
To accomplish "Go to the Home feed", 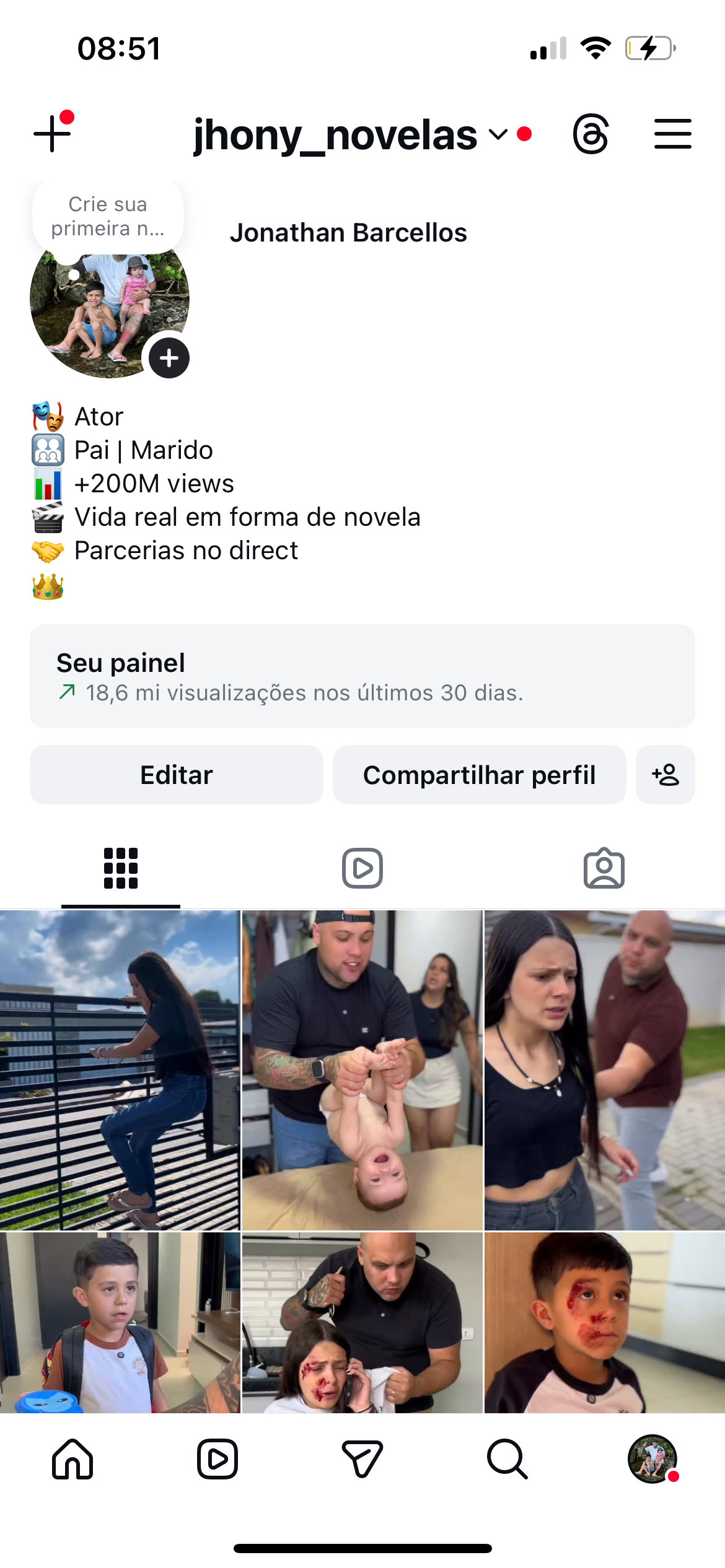I will tap(72, 1459).
